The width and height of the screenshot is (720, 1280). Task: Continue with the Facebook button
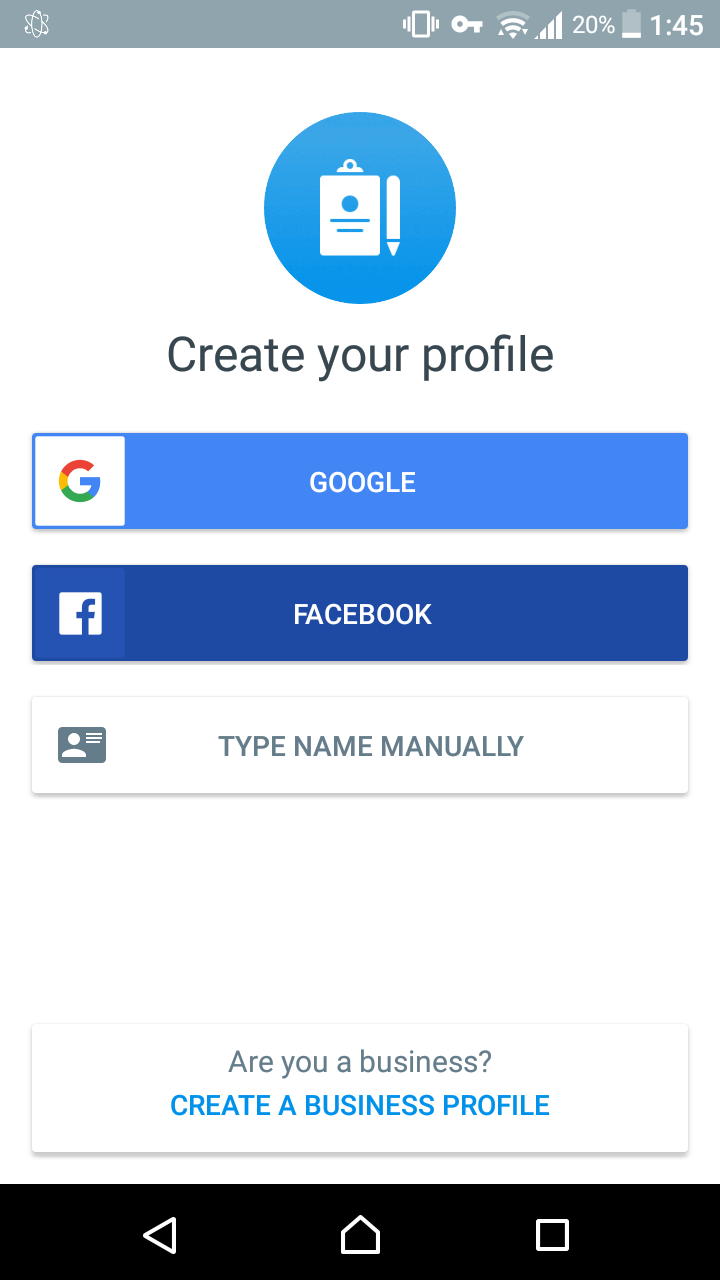click(x=360, y=613)
